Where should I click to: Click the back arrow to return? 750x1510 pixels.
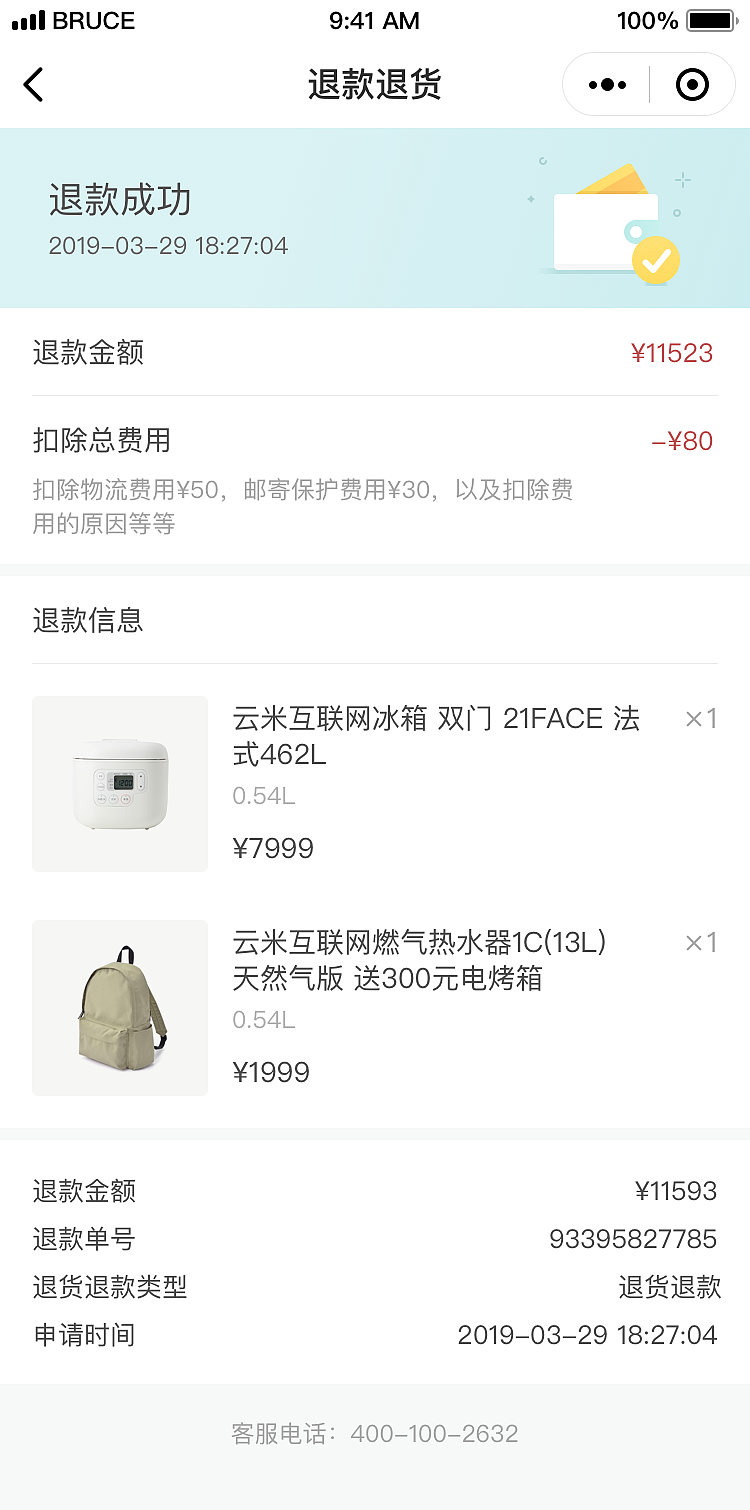point(33,84)
